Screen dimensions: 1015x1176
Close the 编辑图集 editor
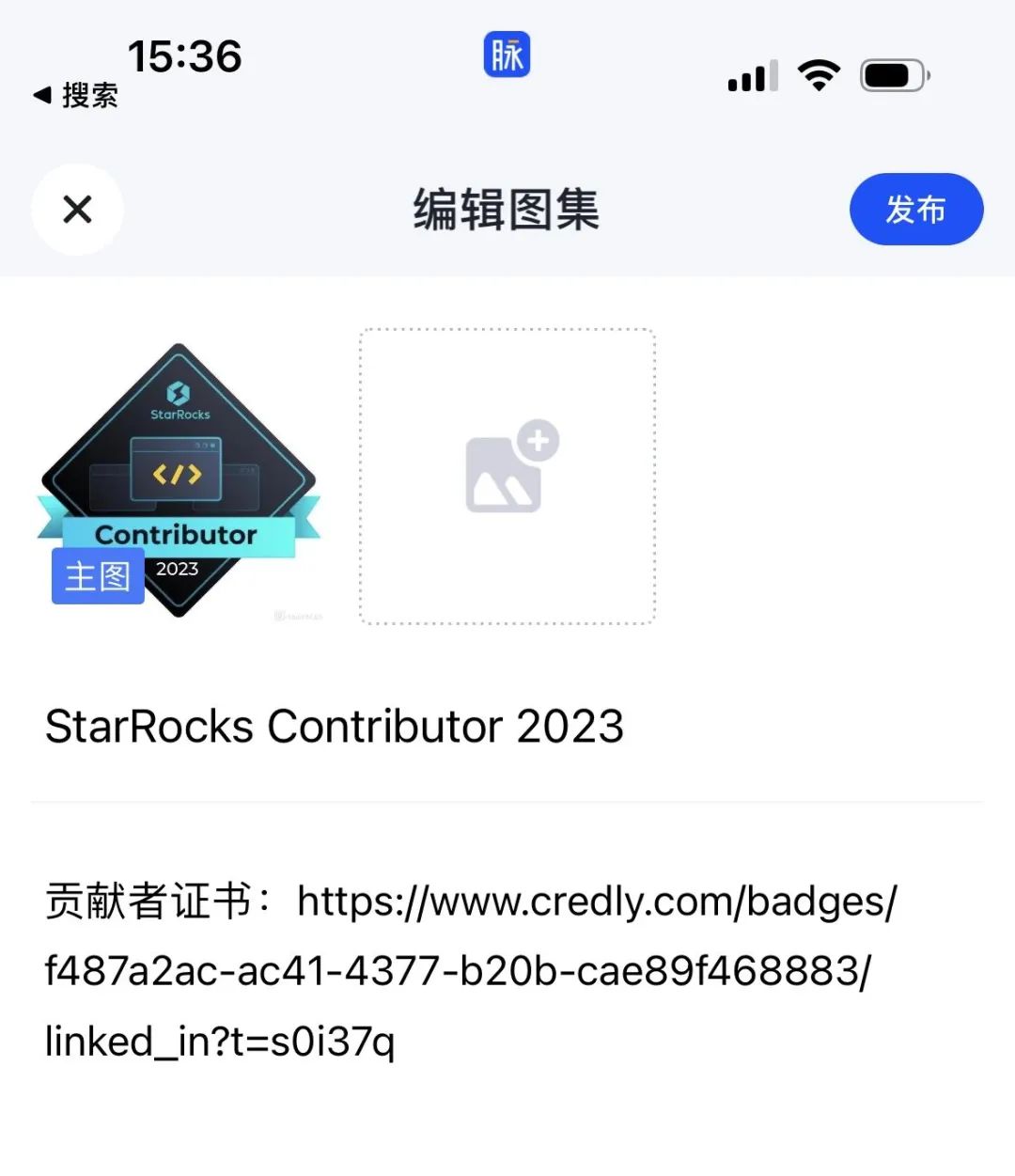pos(77,209)
